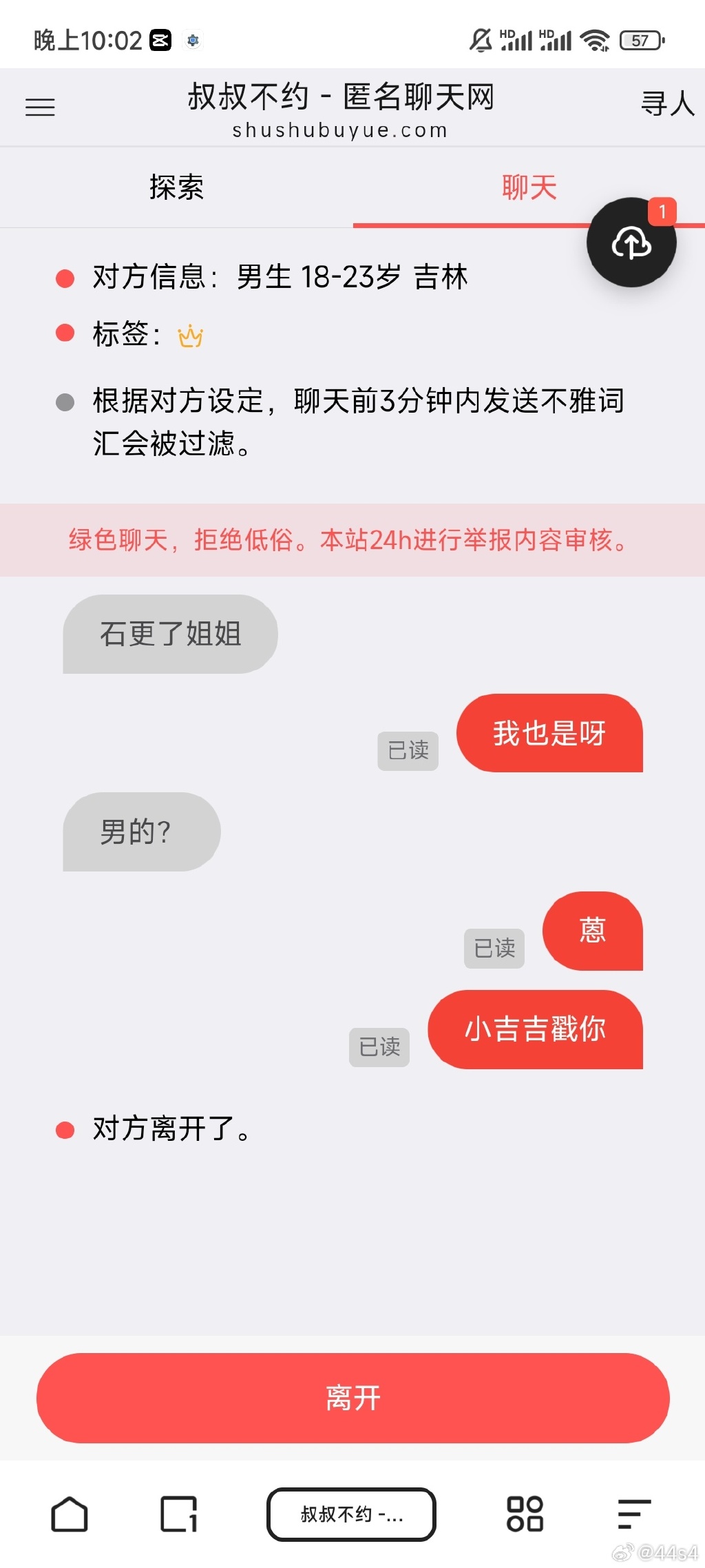
Task: Tap 寻人 in the top bar
Action: tap(666, 104)
